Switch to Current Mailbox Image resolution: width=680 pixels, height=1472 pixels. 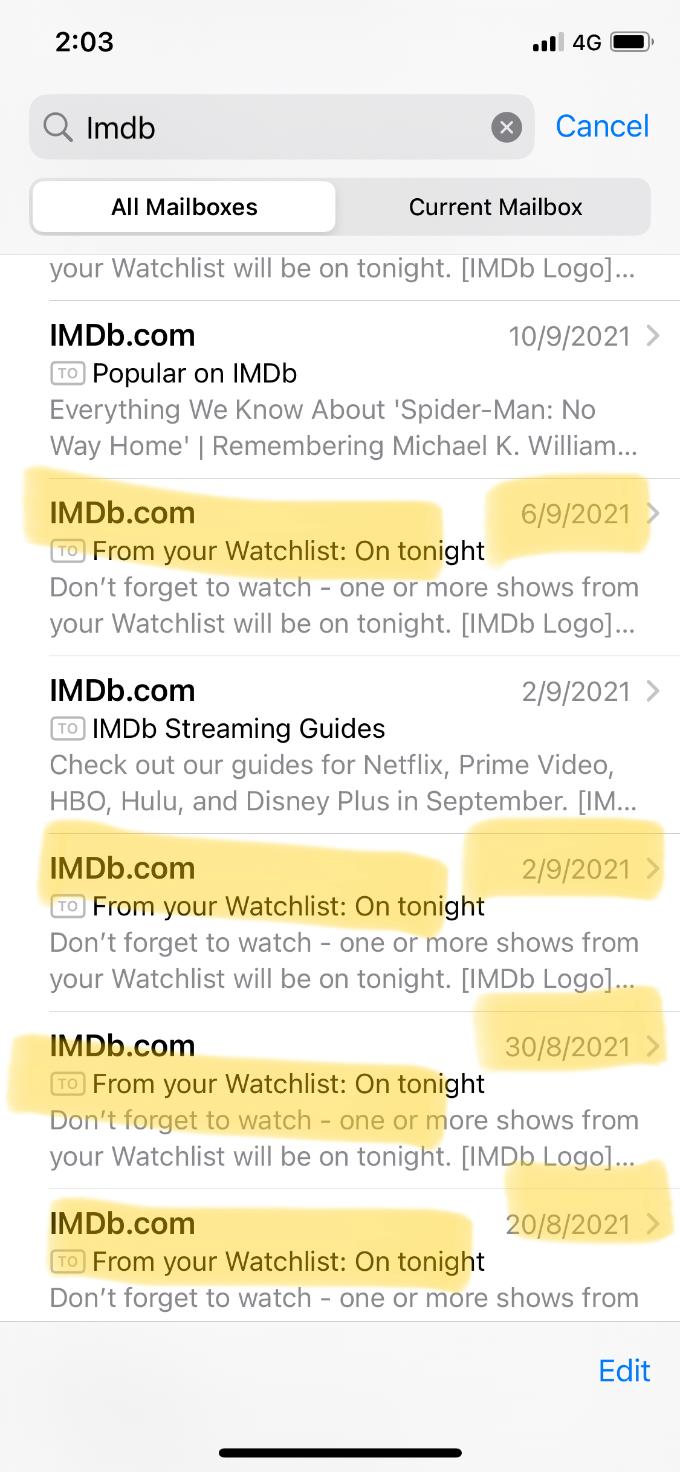tap(495, 207)
